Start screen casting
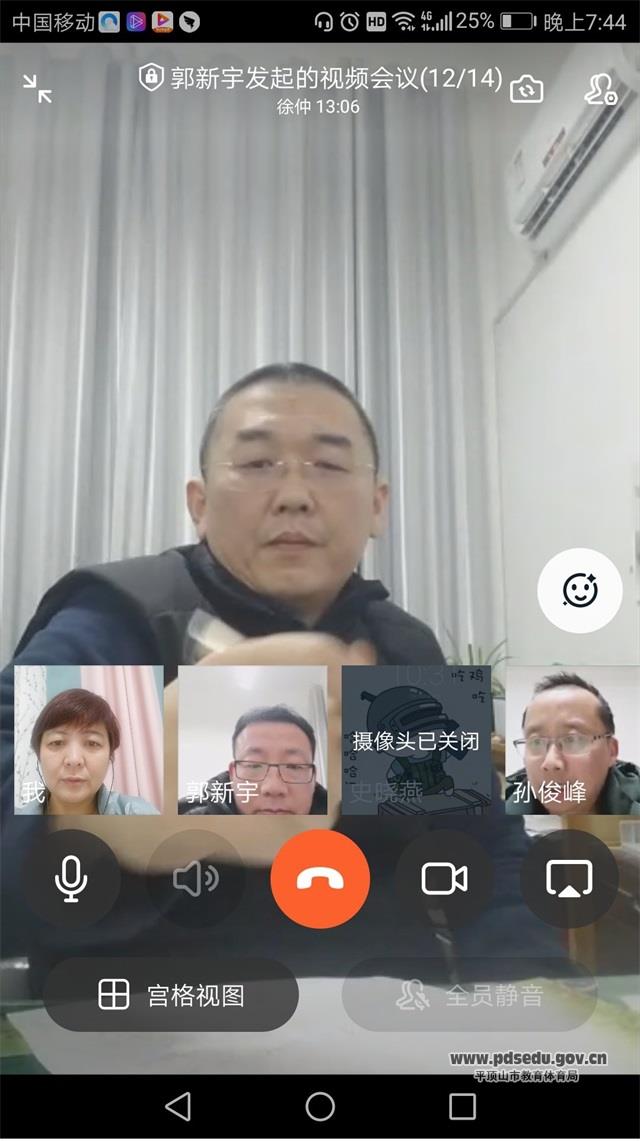640x1141 pixels. pos(568,879)
